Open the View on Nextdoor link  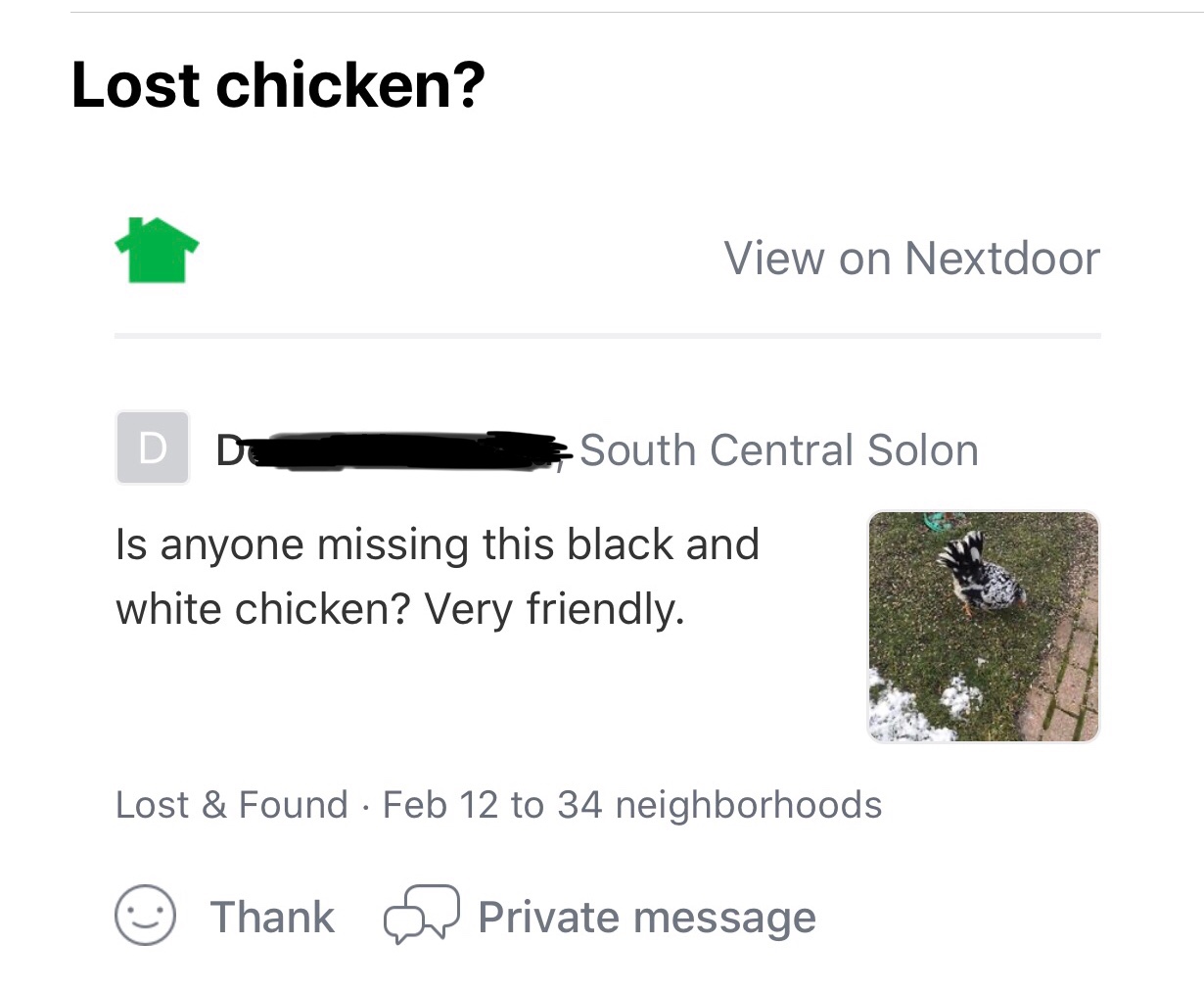click(911, 259)
